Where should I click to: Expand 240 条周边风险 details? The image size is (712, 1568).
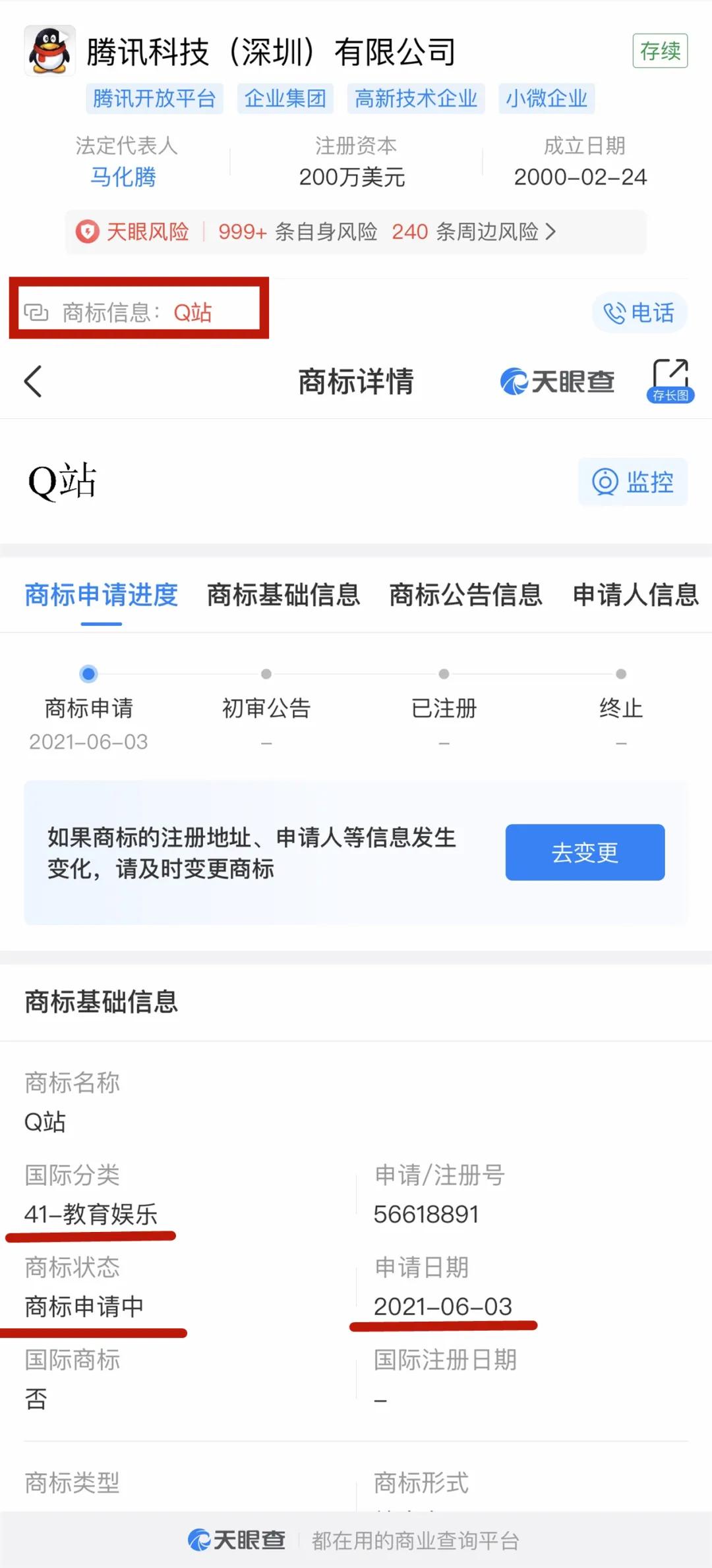tap(477, 232)
